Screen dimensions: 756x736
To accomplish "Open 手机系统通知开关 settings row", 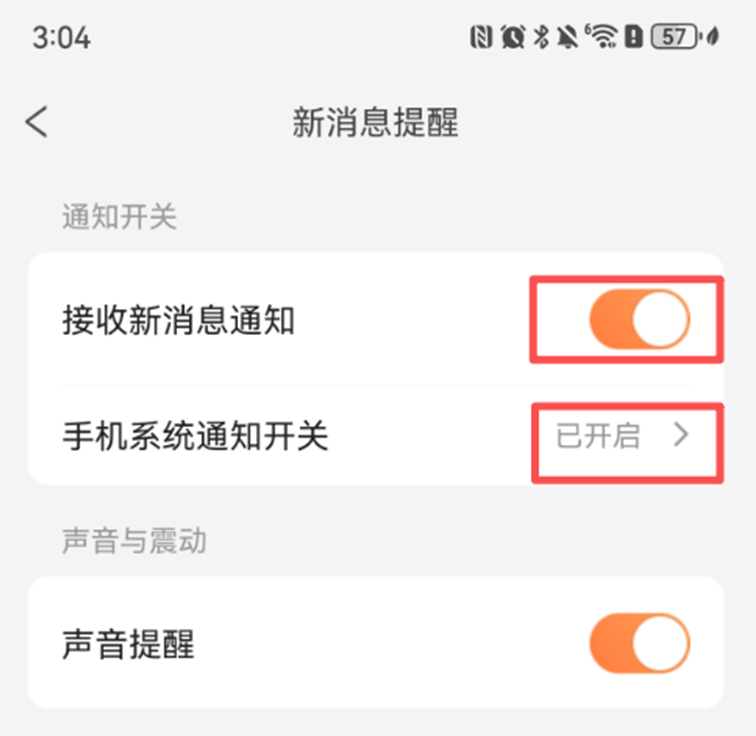I will (x=376, y=436).
